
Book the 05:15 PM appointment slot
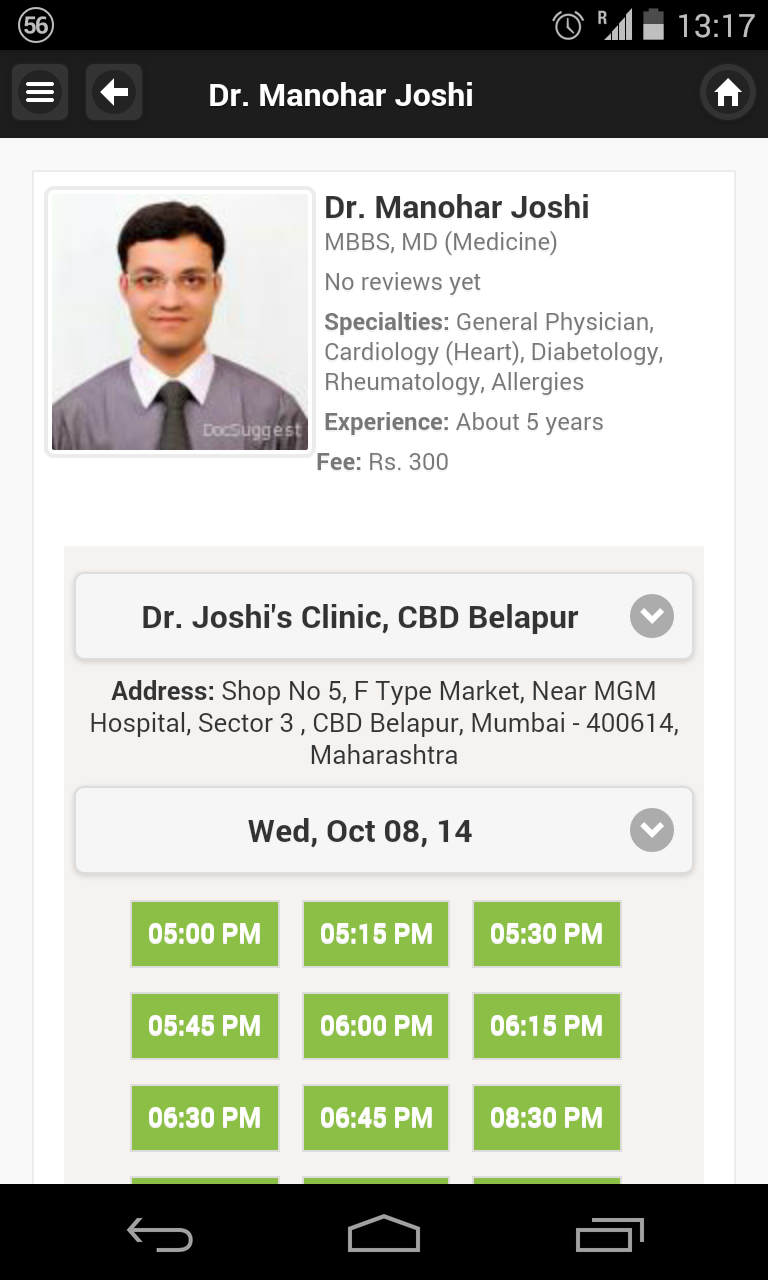pyautogui.click(x=376, y=934)
